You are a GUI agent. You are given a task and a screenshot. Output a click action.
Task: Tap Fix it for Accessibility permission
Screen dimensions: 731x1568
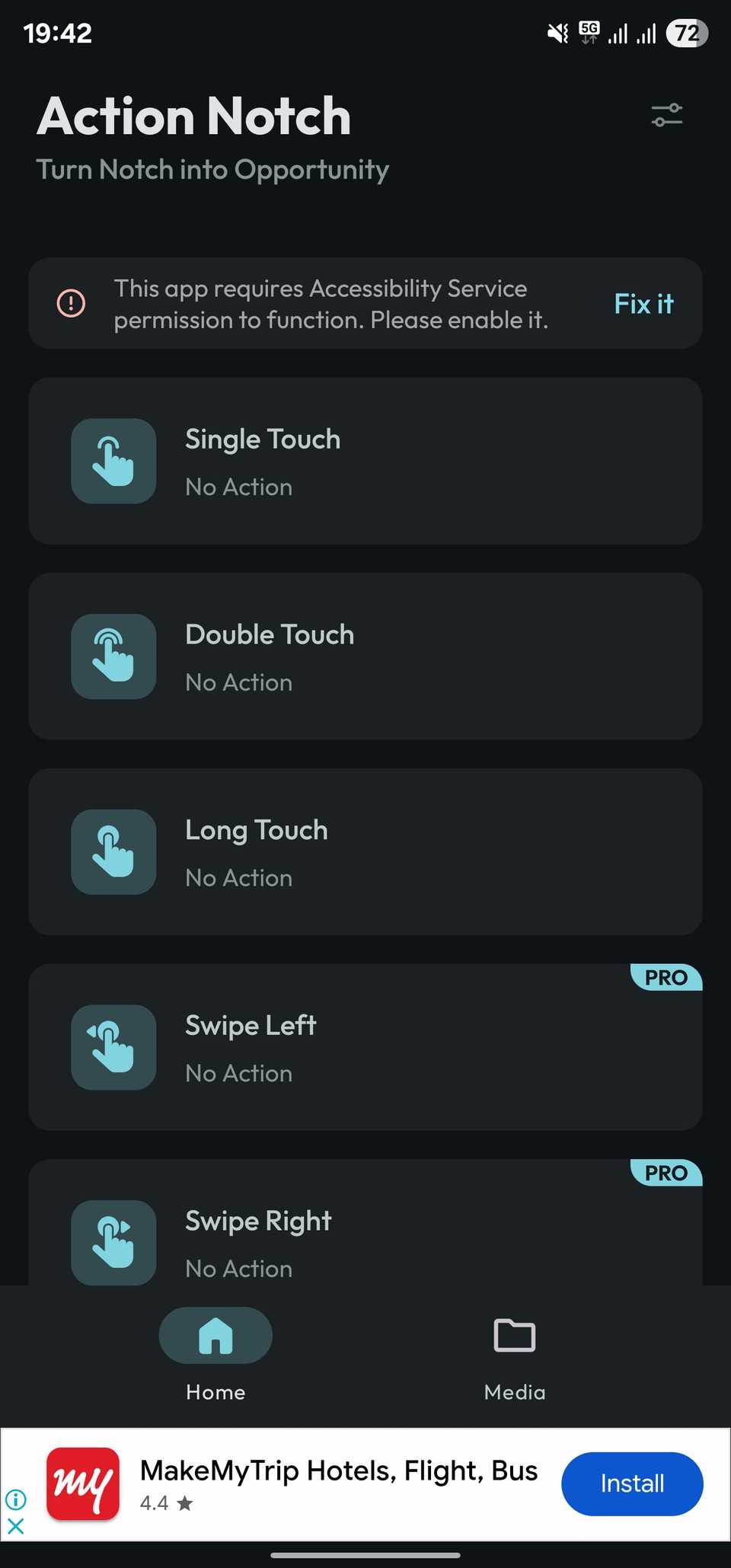coord(643,304)
